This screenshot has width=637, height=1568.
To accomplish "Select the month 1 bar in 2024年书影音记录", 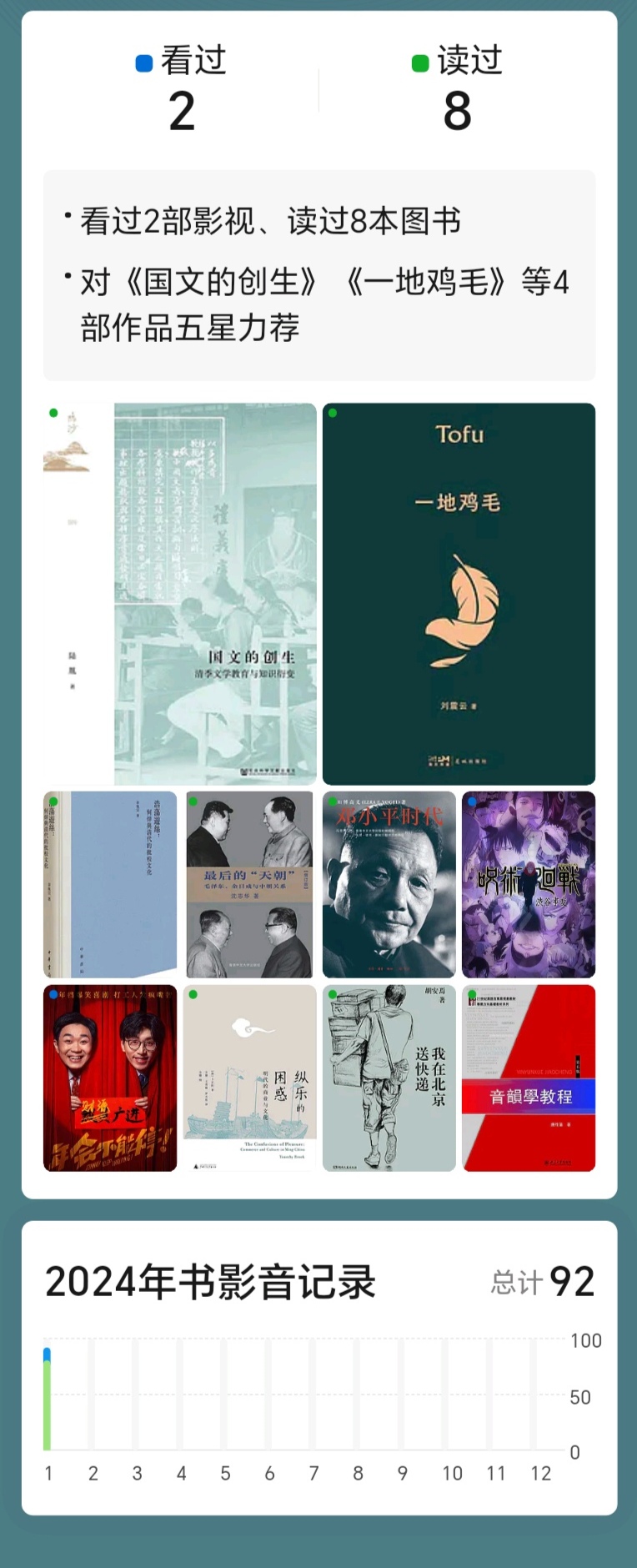I will pos(48,1403).
